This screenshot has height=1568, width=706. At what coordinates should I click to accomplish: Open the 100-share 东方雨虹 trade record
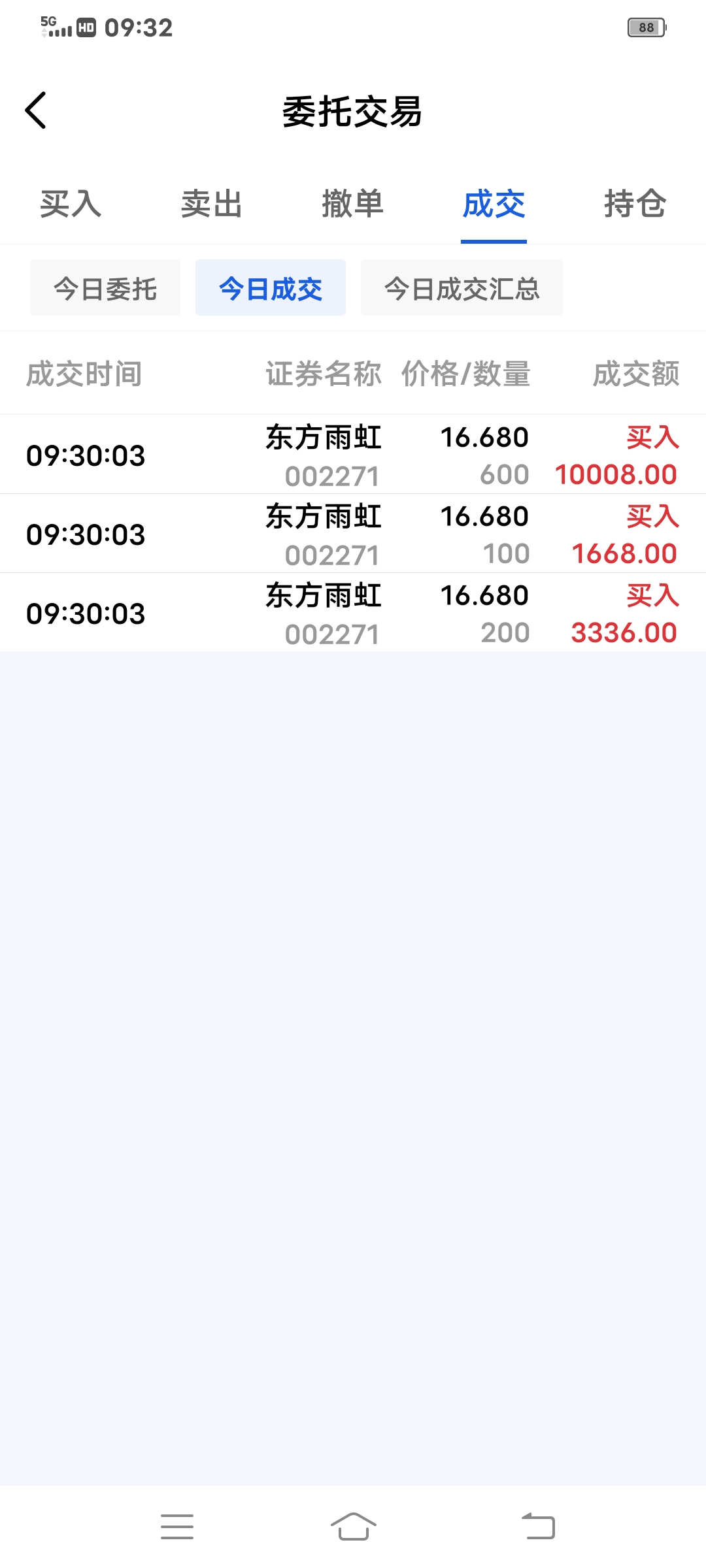pos(353,534)
